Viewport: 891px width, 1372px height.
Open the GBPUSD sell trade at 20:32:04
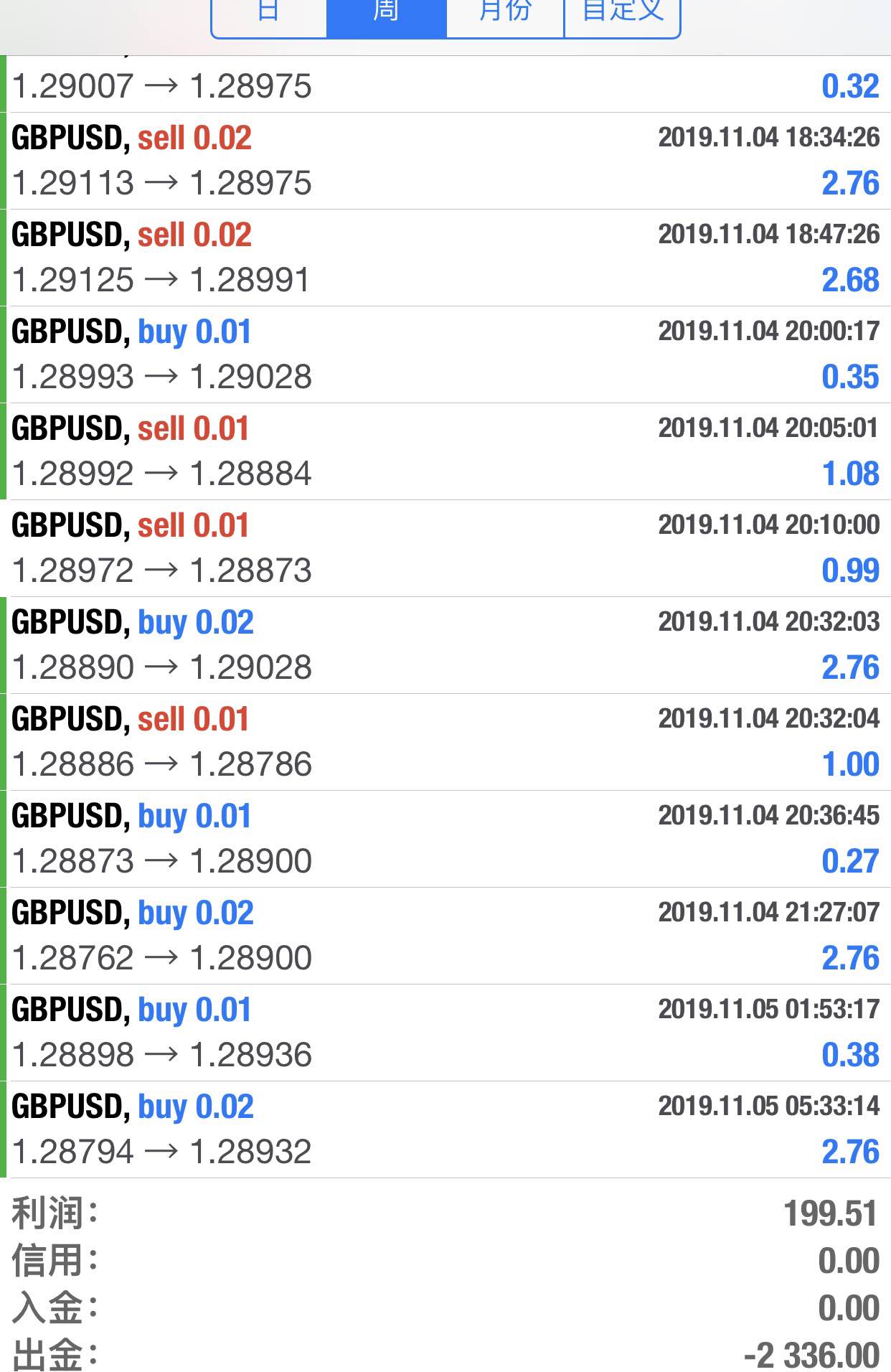[445, 742]
